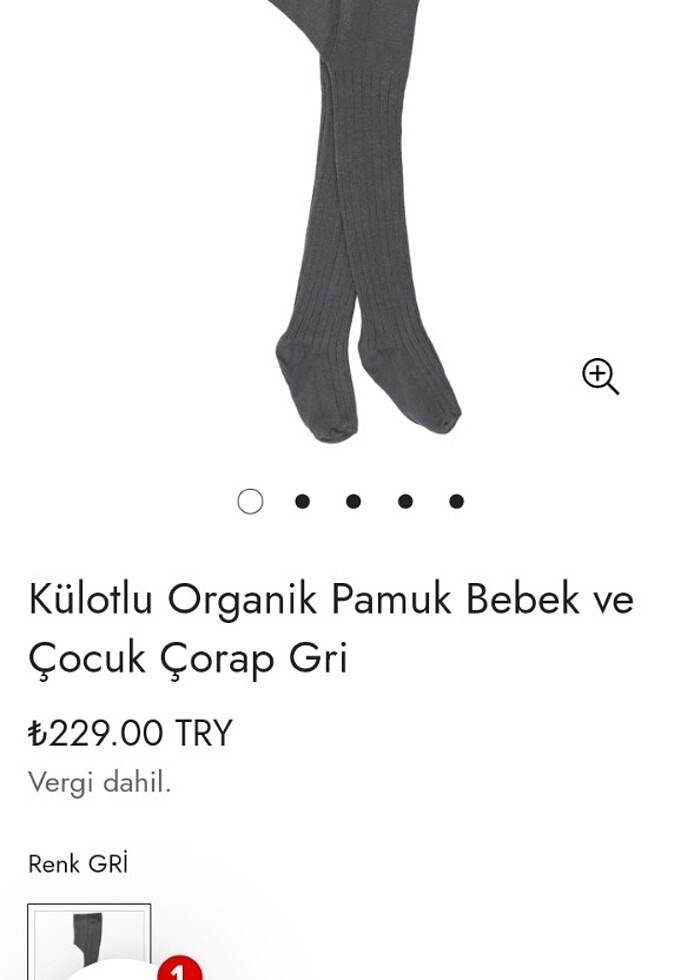Show the third product image via dot
Screen dimensions: 700x980
click(353, 501)
